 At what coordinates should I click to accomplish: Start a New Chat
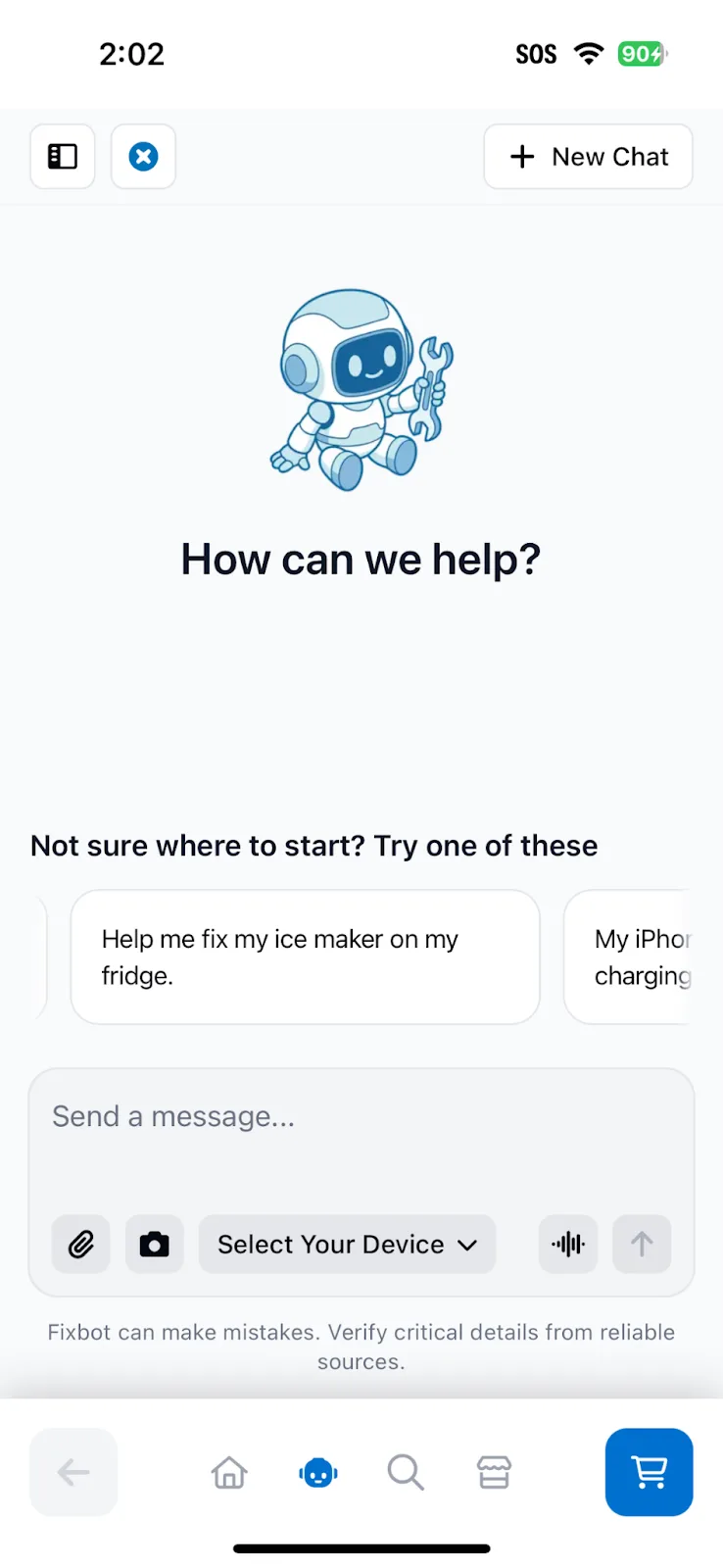[x=588, y=157]
